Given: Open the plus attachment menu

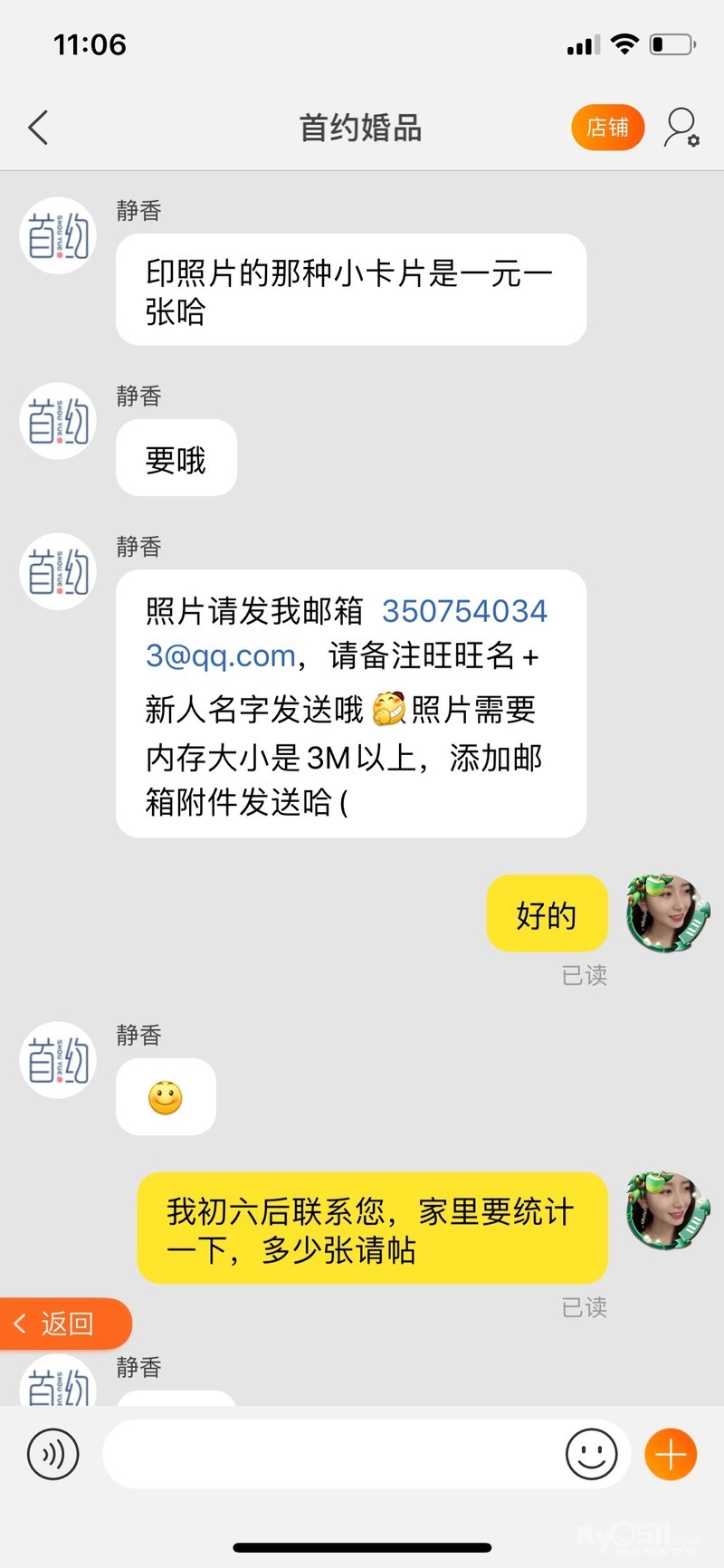Looking at the screenshot, I should 671,1454.
